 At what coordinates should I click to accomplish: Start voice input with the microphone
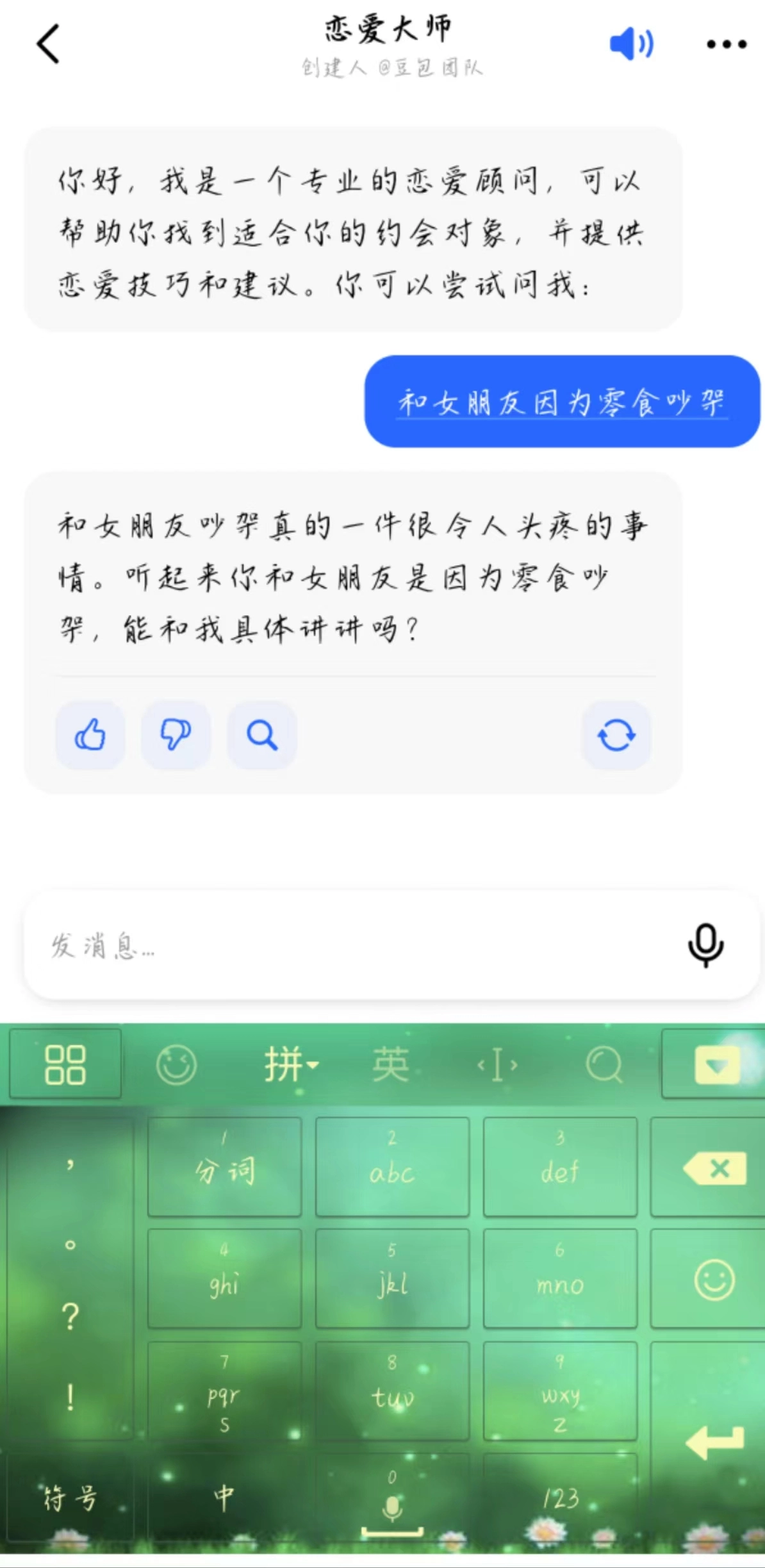[705, 945]
